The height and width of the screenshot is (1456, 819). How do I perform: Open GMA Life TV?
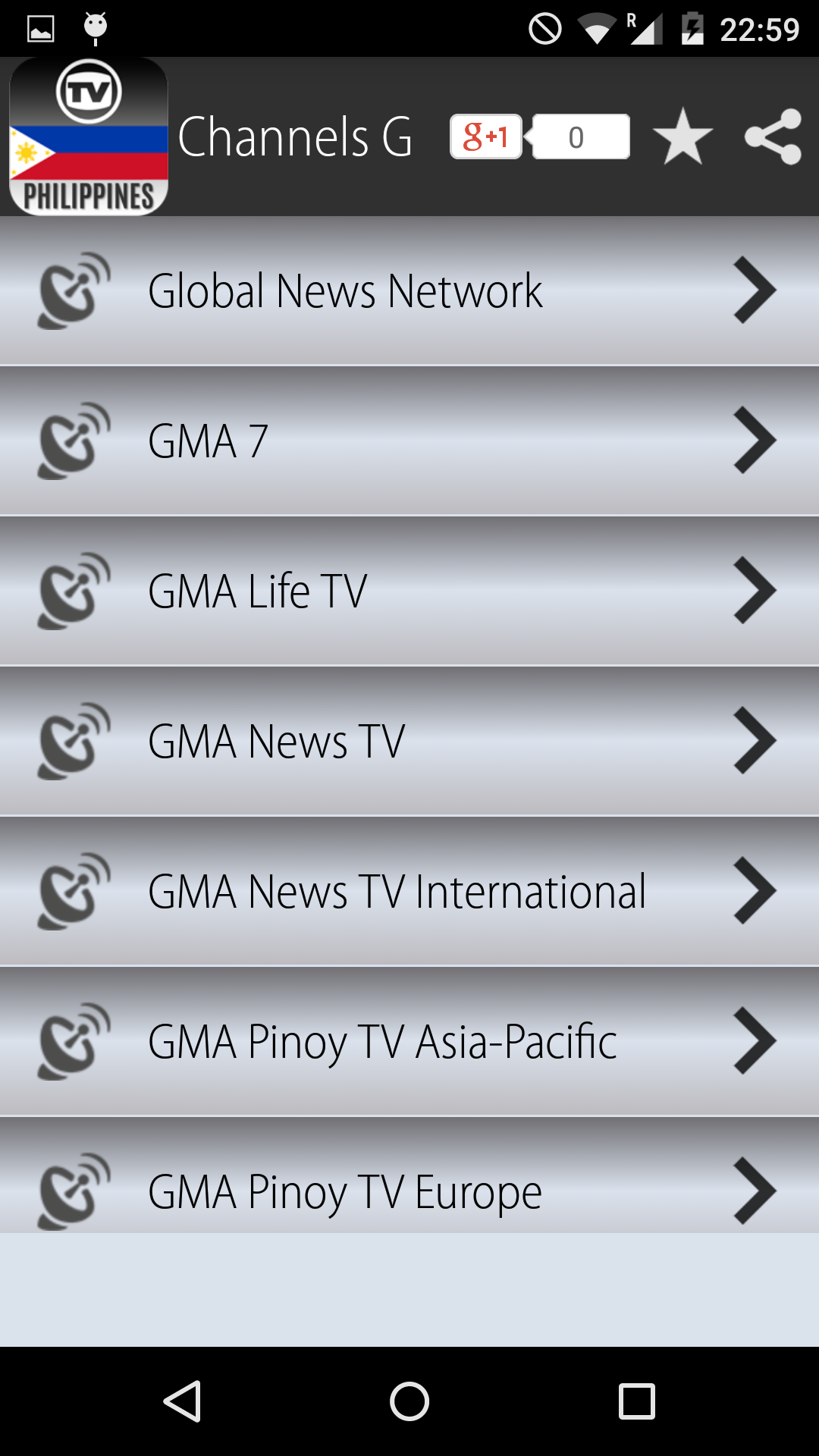pos(409,591)
